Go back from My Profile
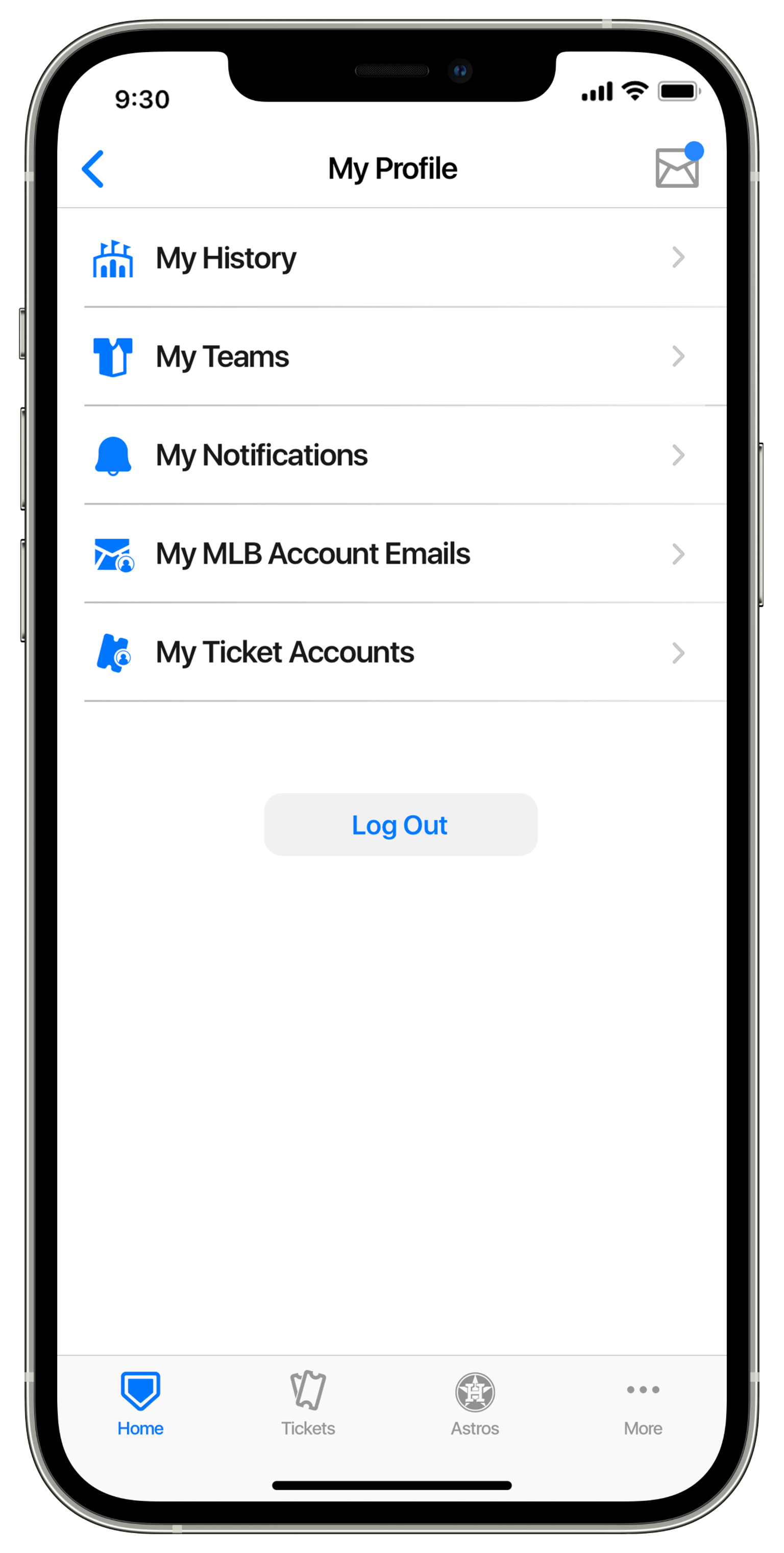 [93, 169]
